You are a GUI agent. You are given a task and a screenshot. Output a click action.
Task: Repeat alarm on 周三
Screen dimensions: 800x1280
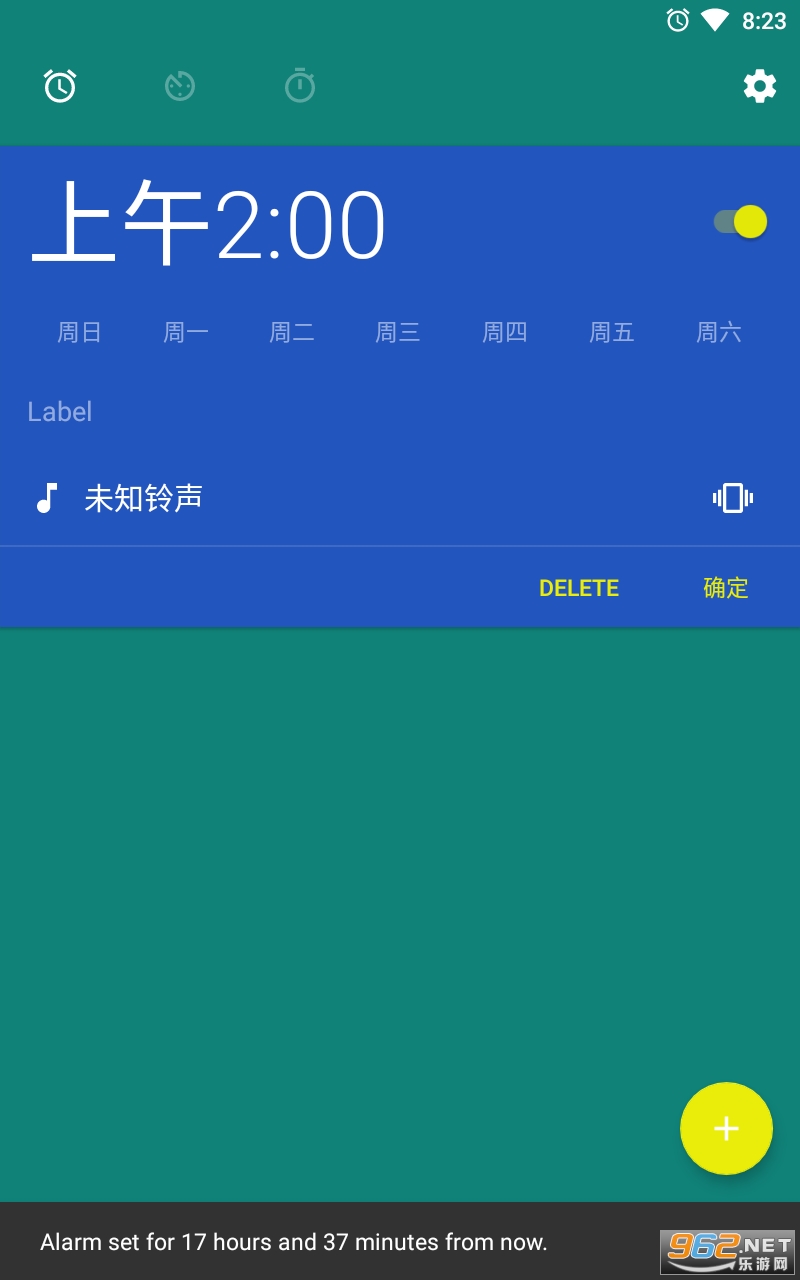[x=398, y=332]
